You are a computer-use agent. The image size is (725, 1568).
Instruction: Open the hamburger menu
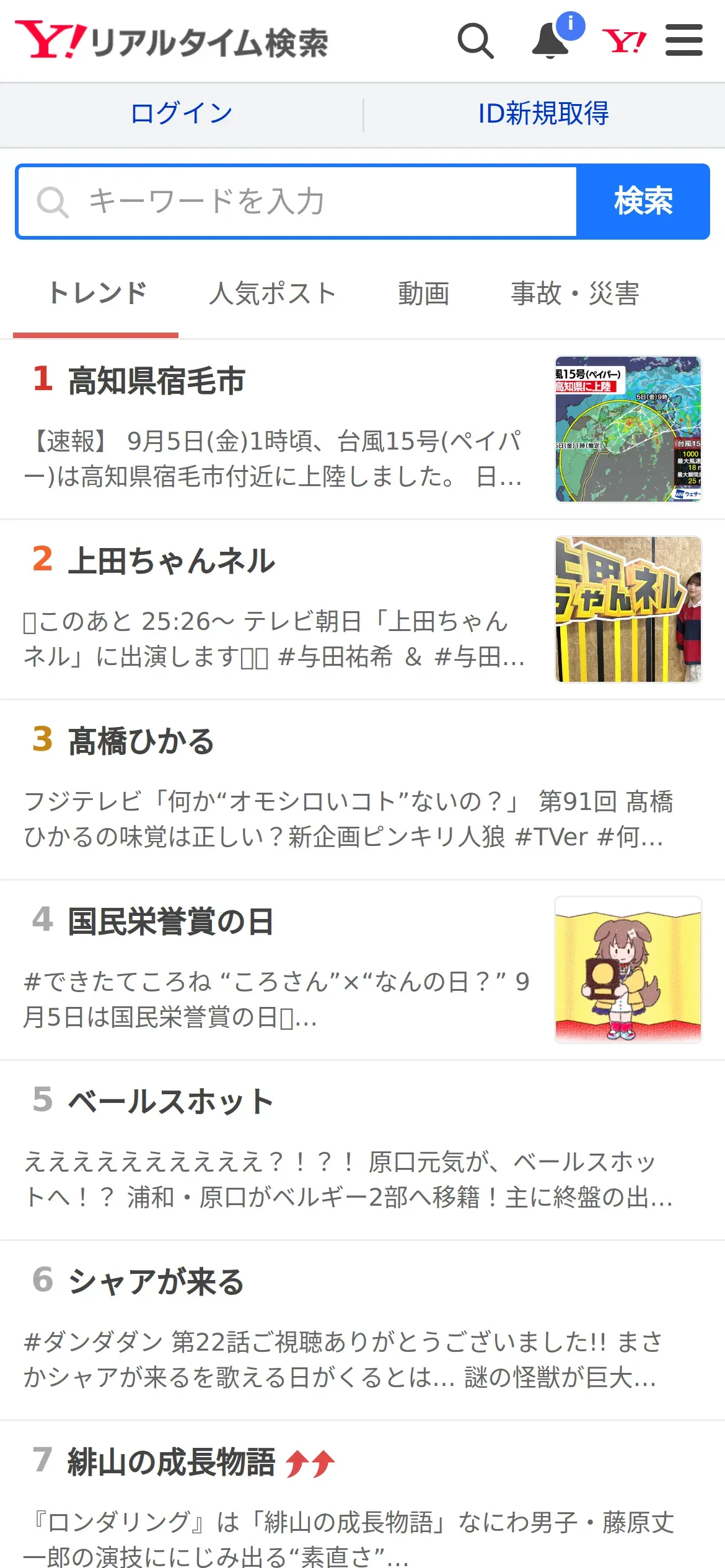[x=684, y=40]
